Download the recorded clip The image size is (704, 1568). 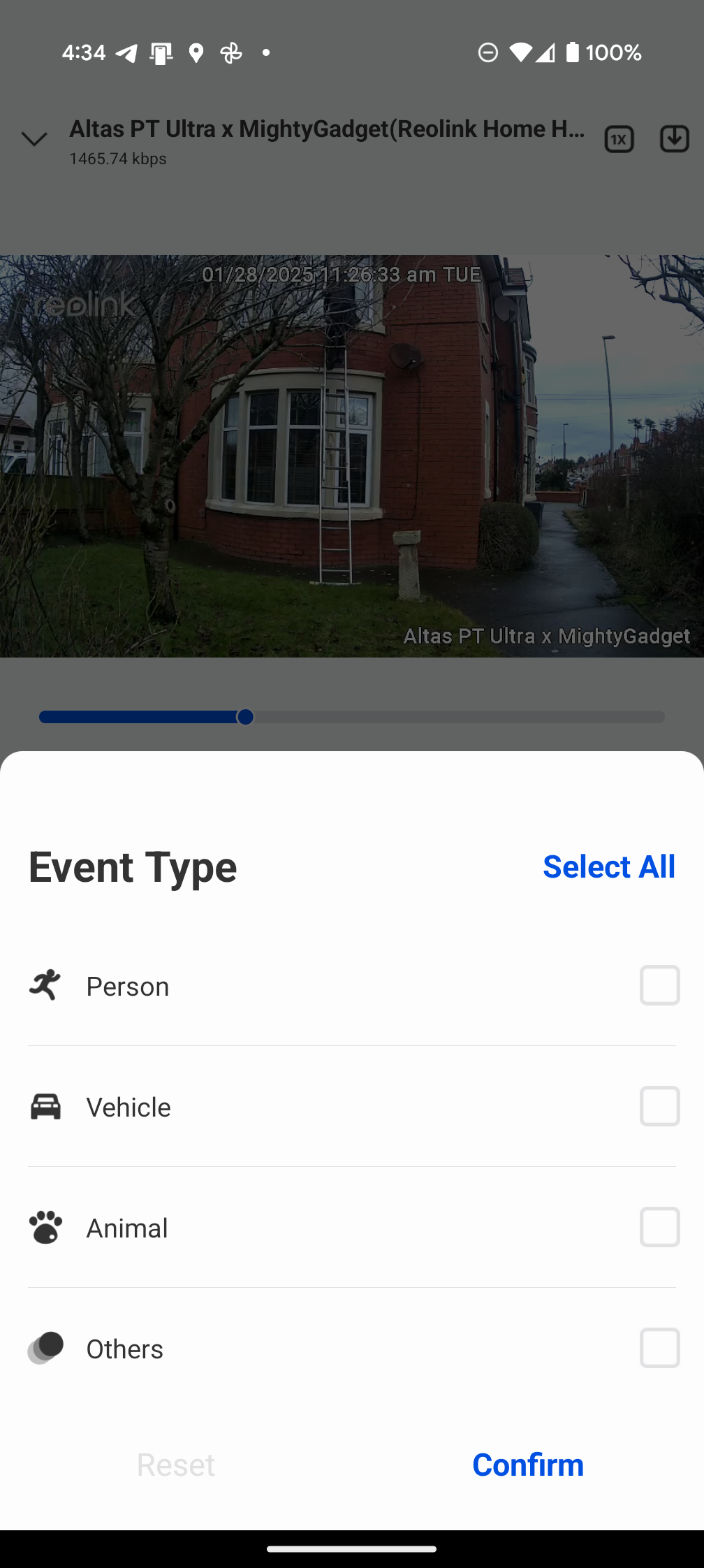click(674, 139)
